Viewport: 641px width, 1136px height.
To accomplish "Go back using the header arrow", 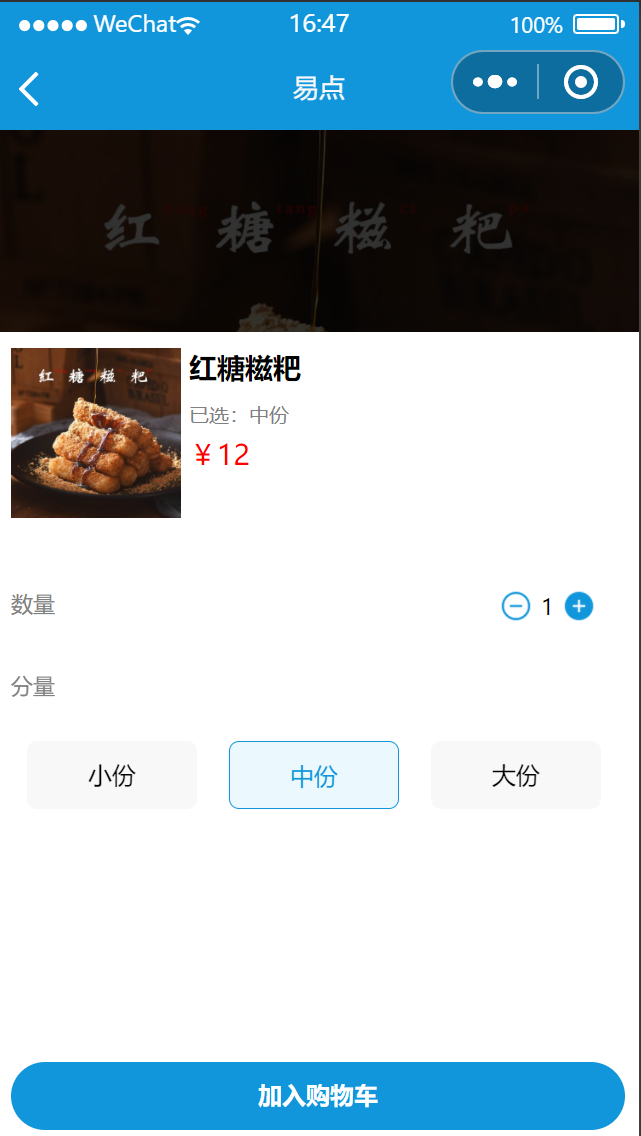I will coord(29,88).
